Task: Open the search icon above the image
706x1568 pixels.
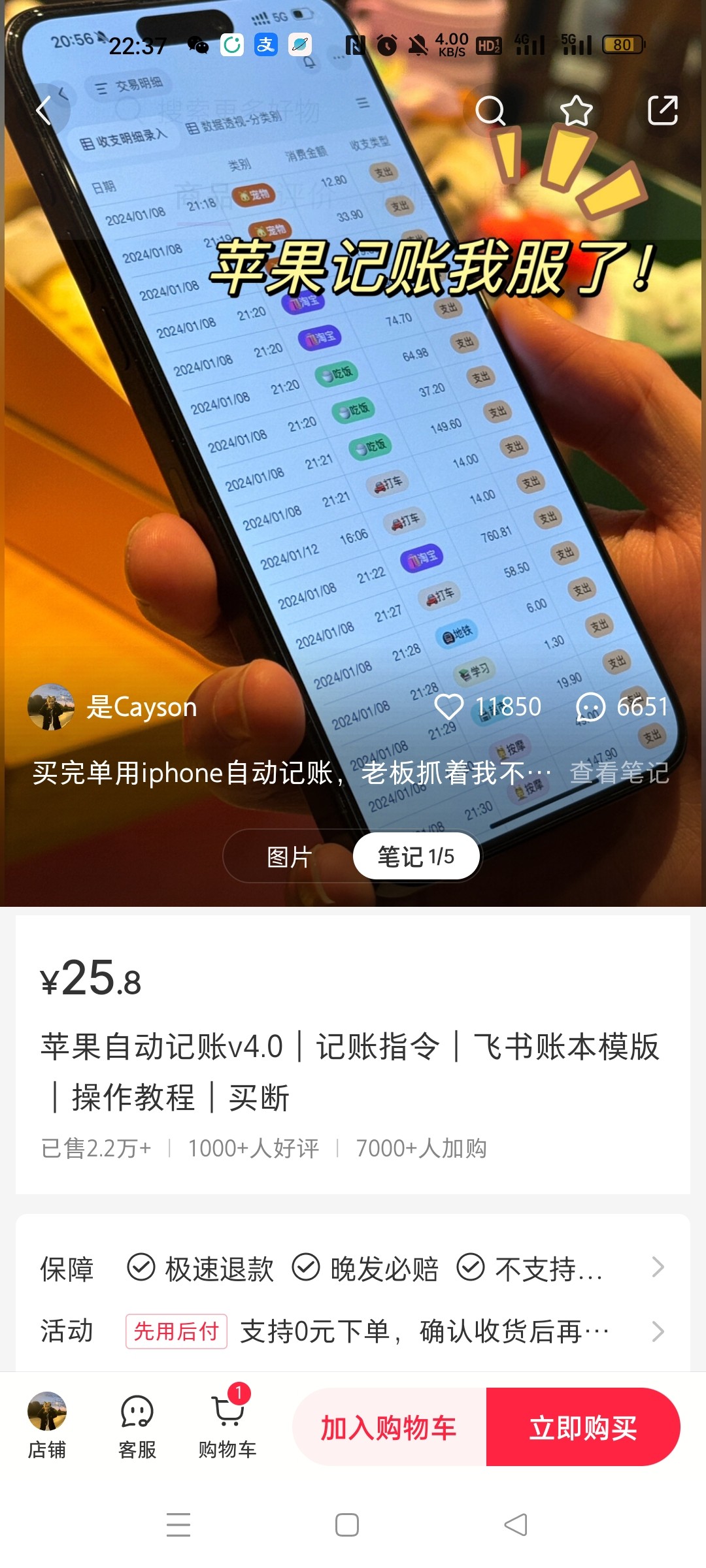Action: pos(490,110)
